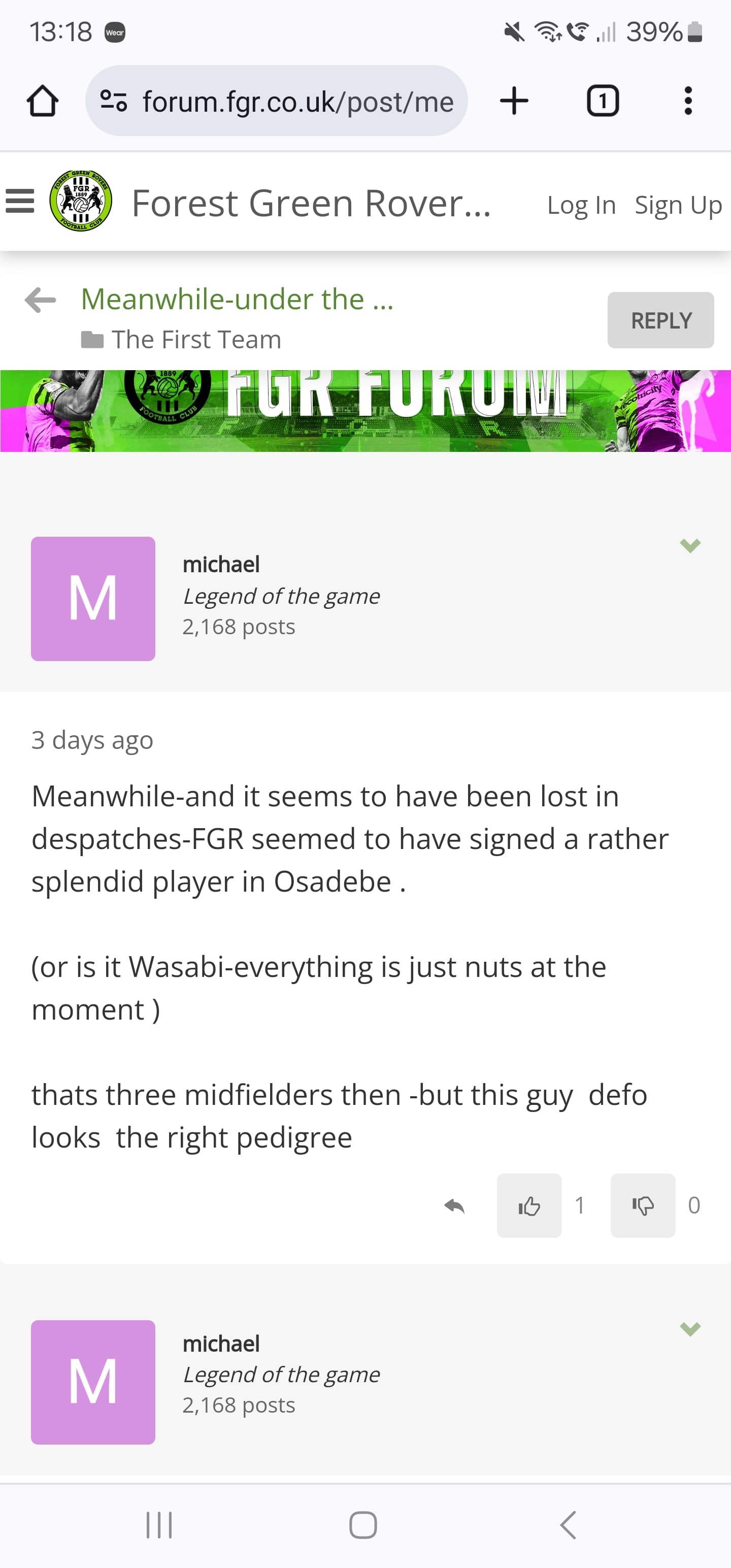Open the forum hamburger menu
The height and width of the screenshot is (1568, 731).
point(20,202)
